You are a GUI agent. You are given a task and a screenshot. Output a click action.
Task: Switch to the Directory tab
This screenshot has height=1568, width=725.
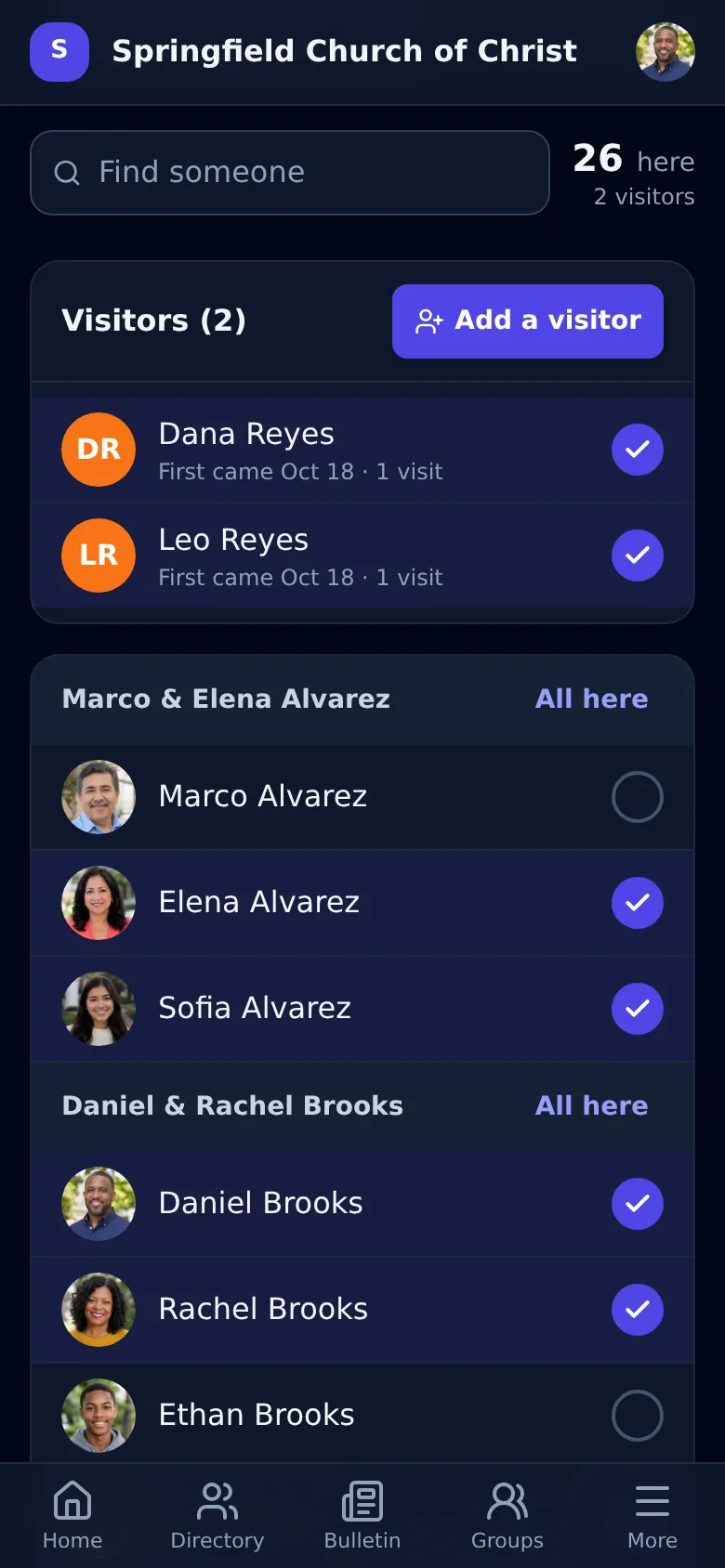[217, 1516]
